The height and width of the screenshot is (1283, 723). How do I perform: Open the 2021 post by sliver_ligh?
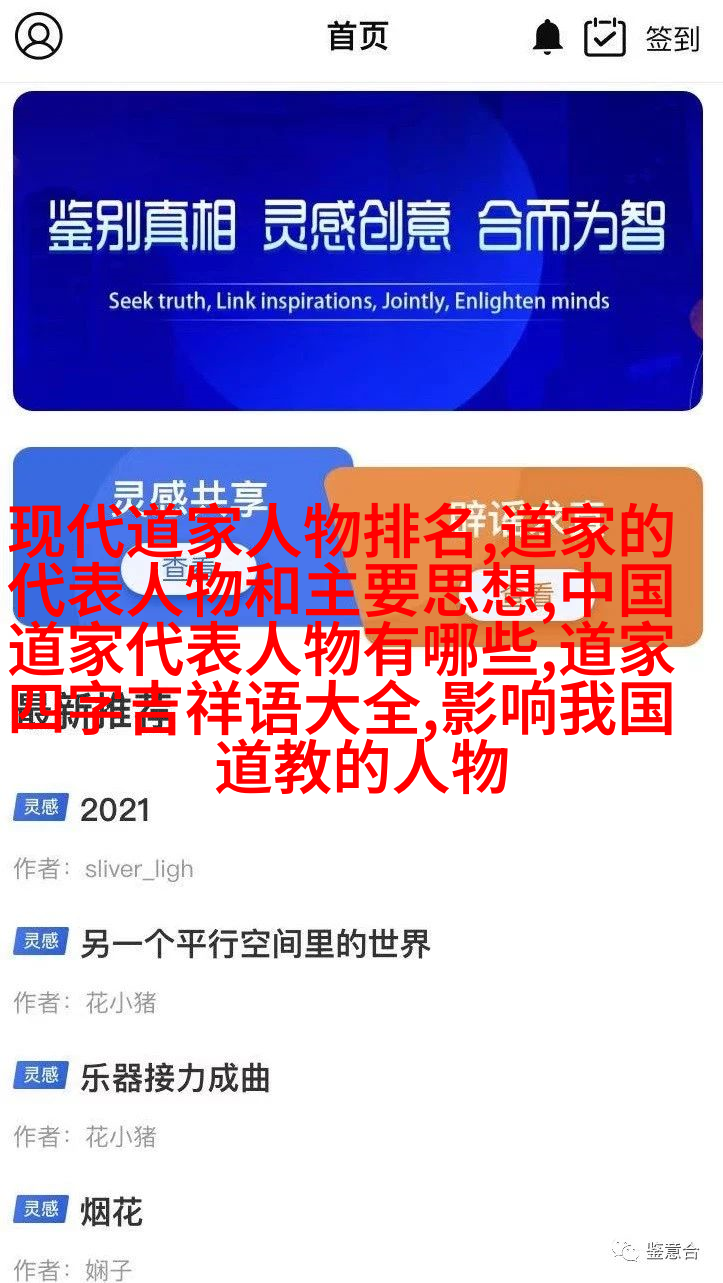click(x=115, y=809)
